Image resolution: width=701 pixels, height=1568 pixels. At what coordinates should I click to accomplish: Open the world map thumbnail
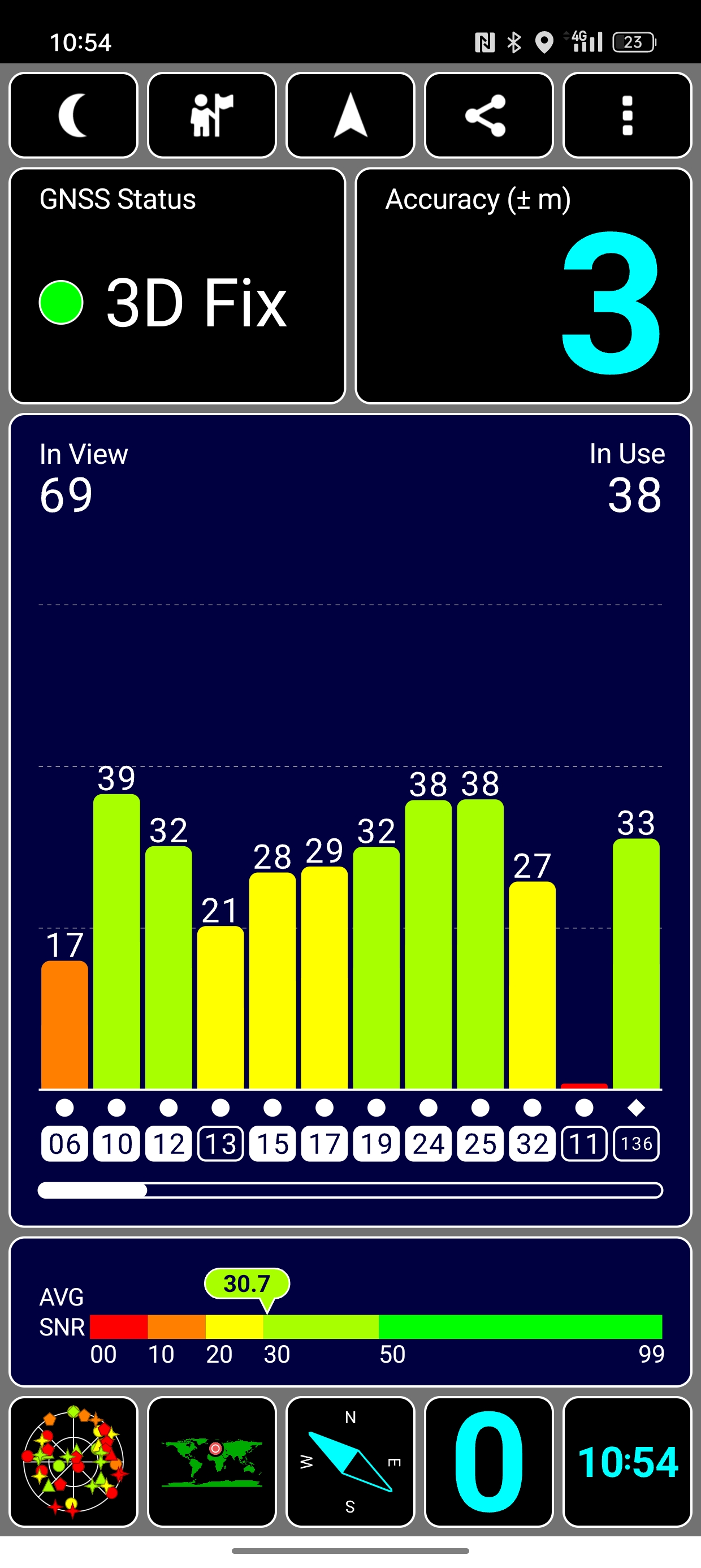(x=212, y=1462)
